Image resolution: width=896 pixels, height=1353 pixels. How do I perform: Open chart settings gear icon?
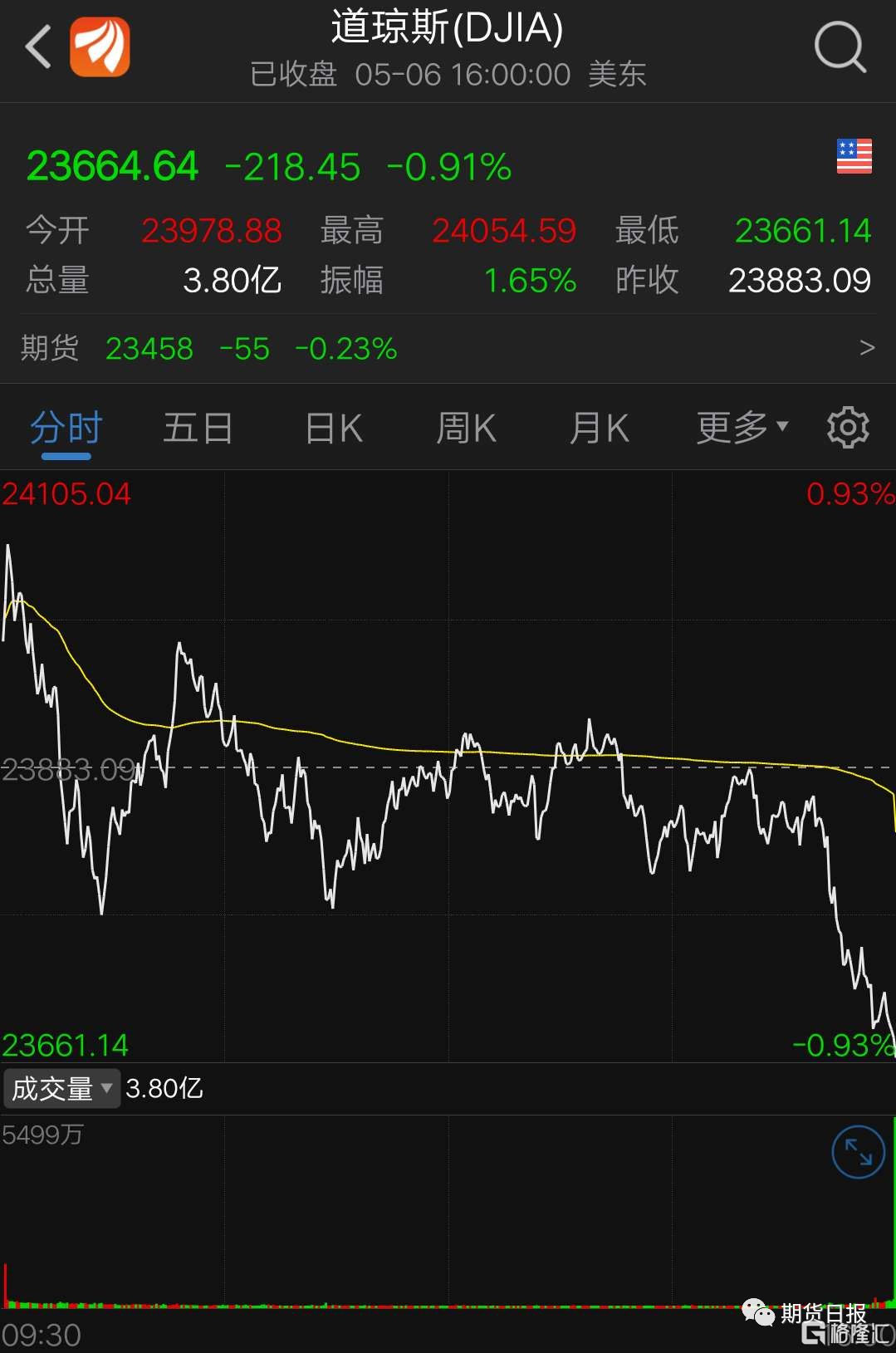point(848,428)
